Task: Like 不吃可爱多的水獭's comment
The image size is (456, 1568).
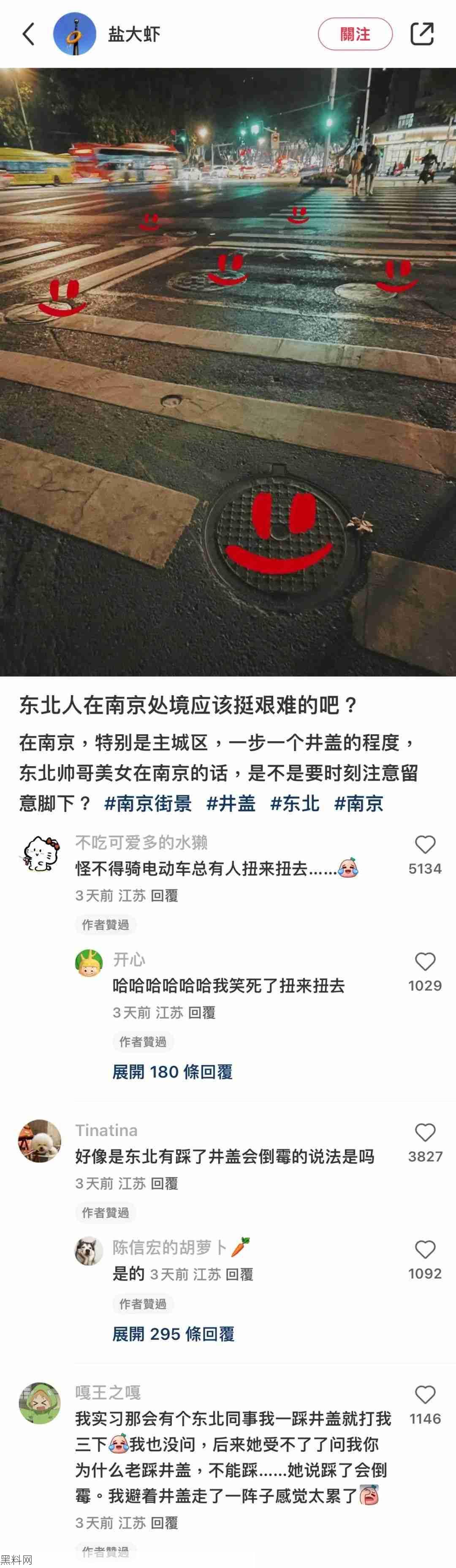Action: pos(425,845)
